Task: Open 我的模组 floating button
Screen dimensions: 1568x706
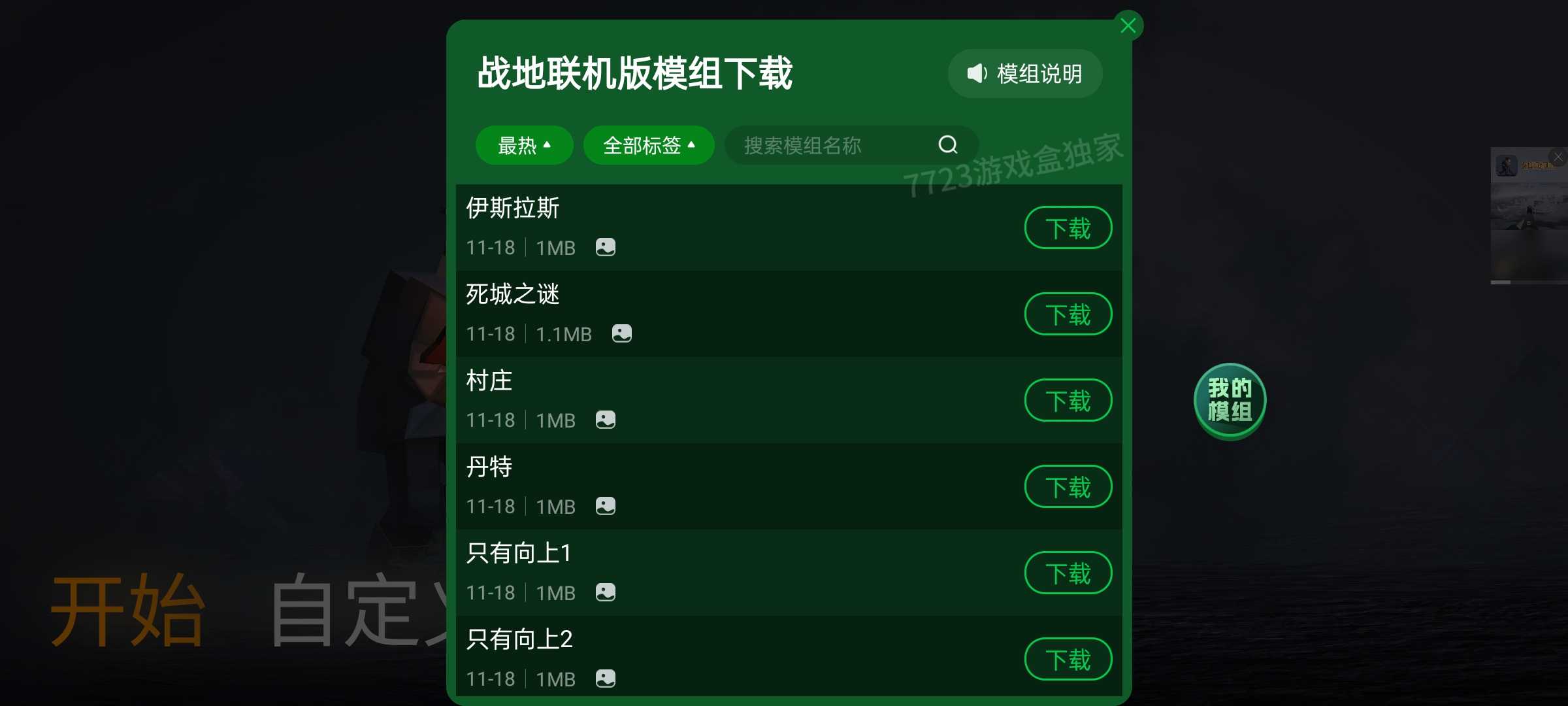Action: (1230, 400)
